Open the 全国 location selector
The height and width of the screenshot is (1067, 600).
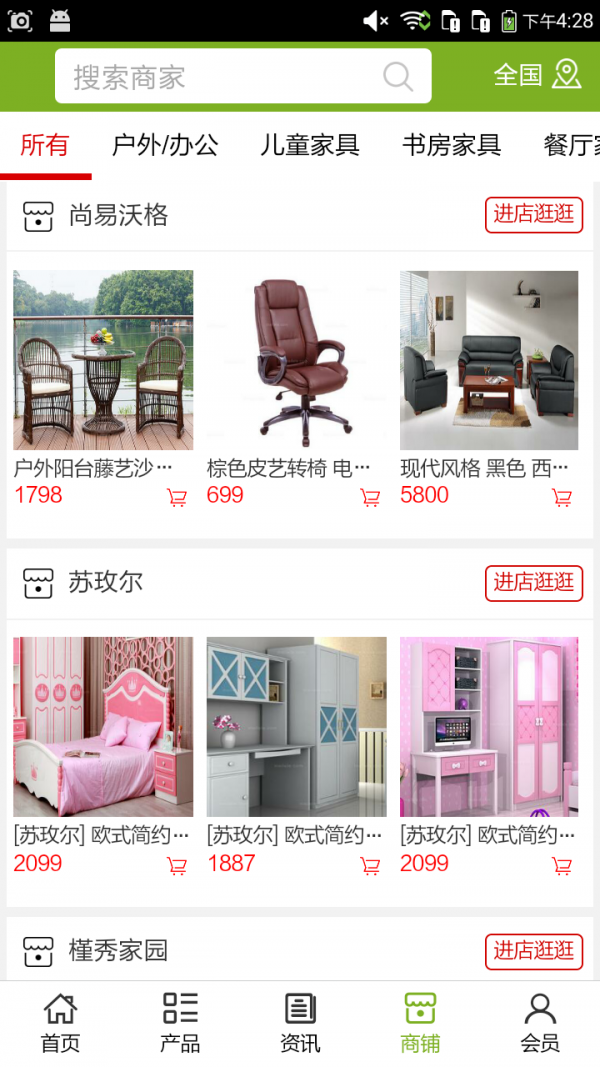coord(537,75)
